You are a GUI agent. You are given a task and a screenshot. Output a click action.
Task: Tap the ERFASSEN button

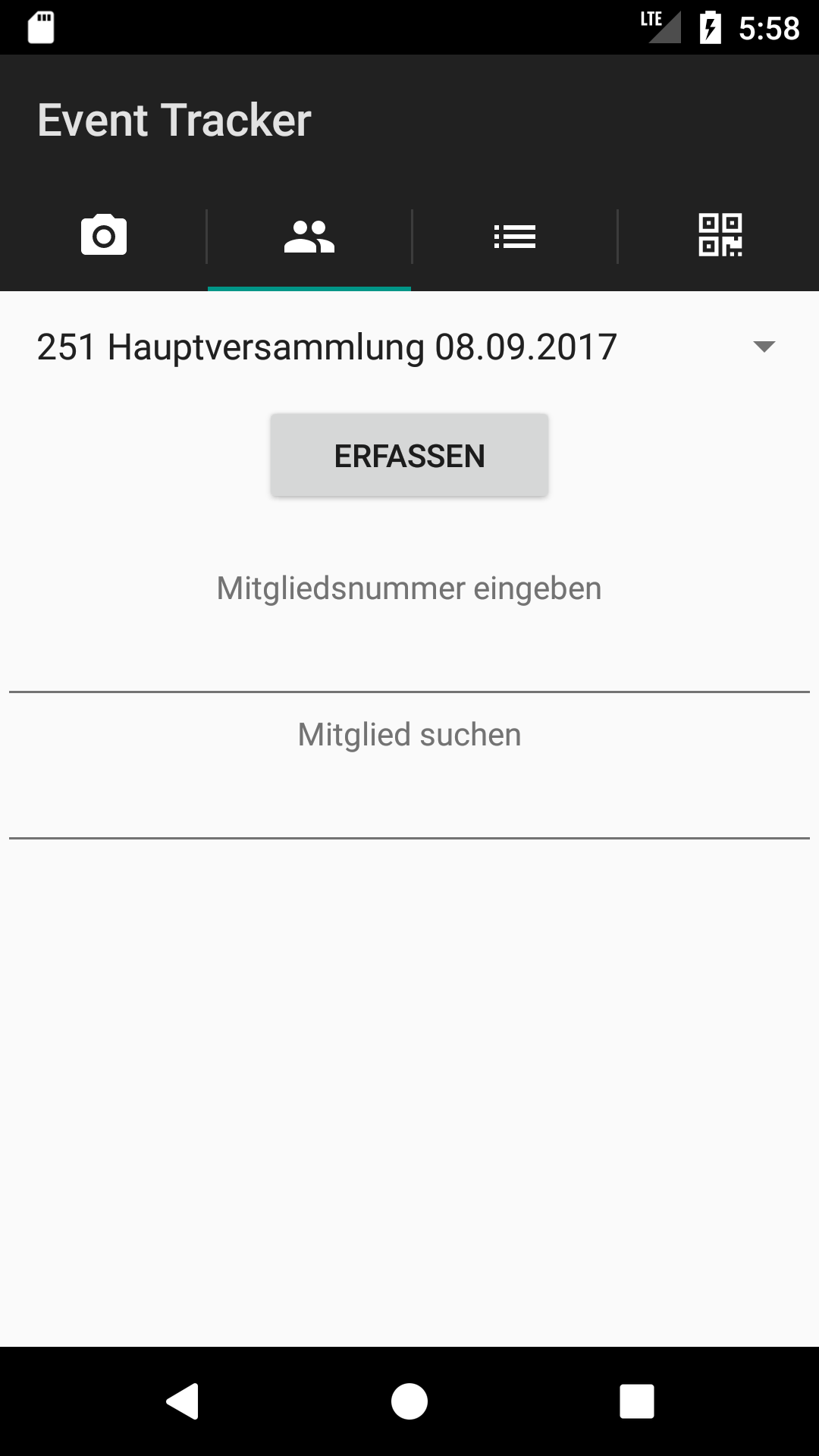[x=409, y=456]
